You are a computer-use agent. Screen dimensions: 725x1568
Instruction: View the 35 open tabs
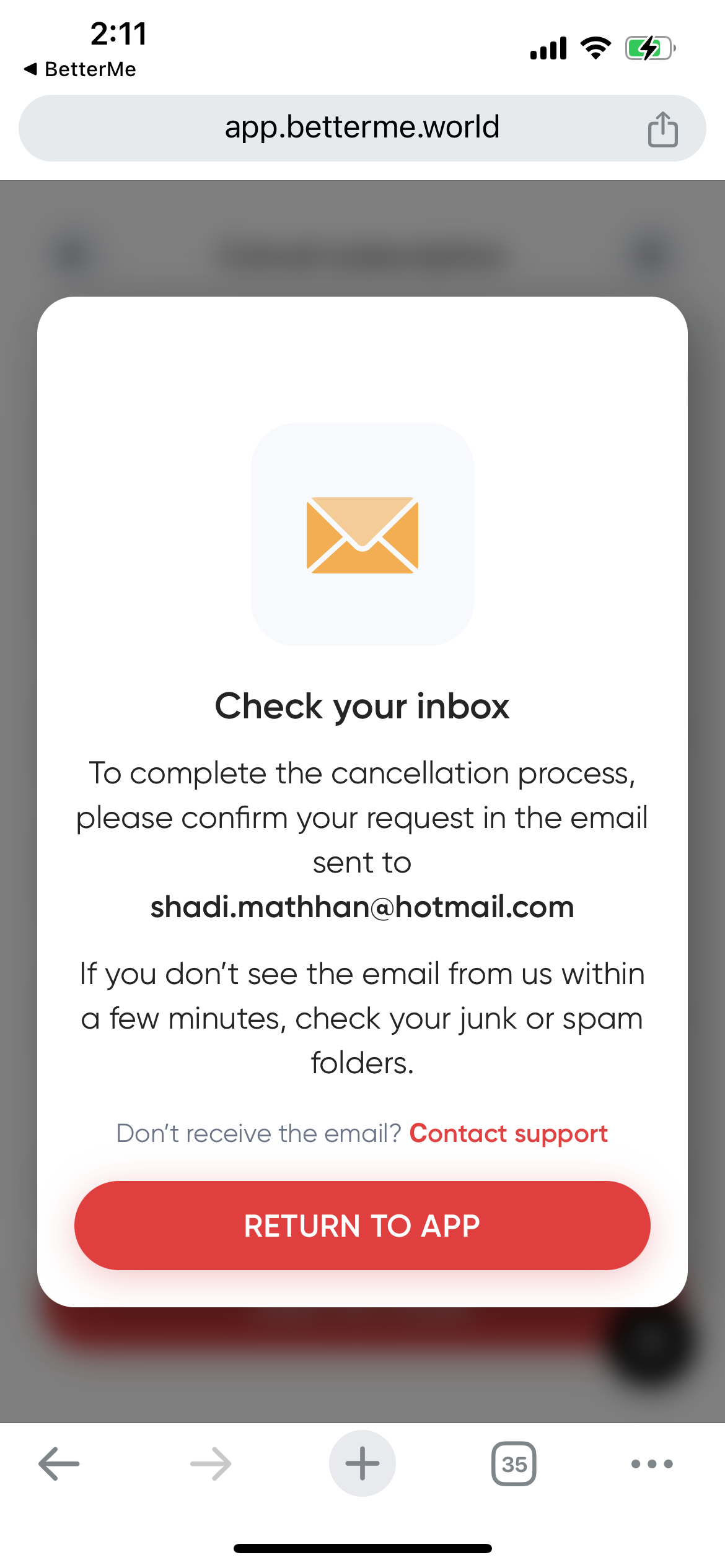click(x=514, y=1464)
